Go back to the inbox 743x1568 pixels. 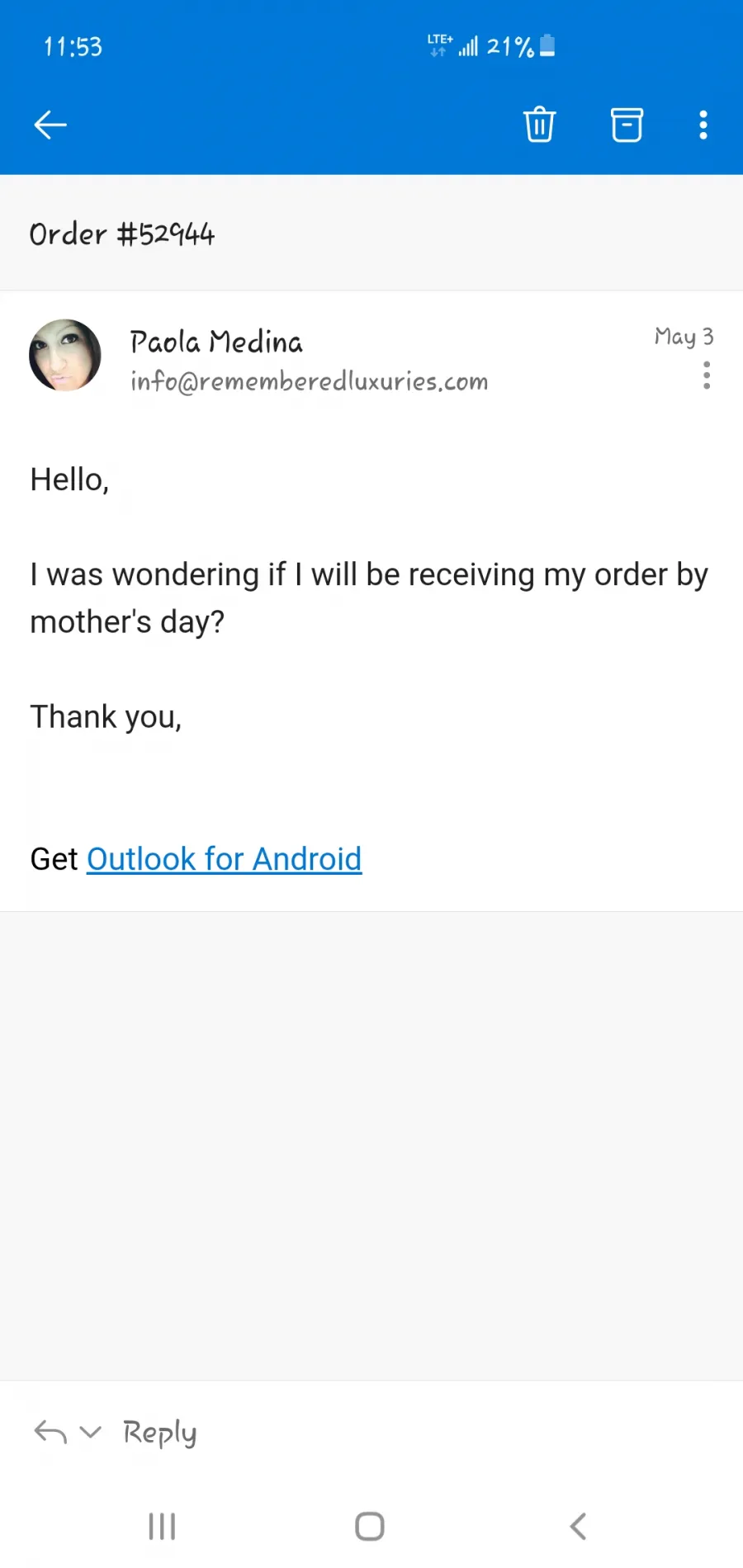(50, 125)
